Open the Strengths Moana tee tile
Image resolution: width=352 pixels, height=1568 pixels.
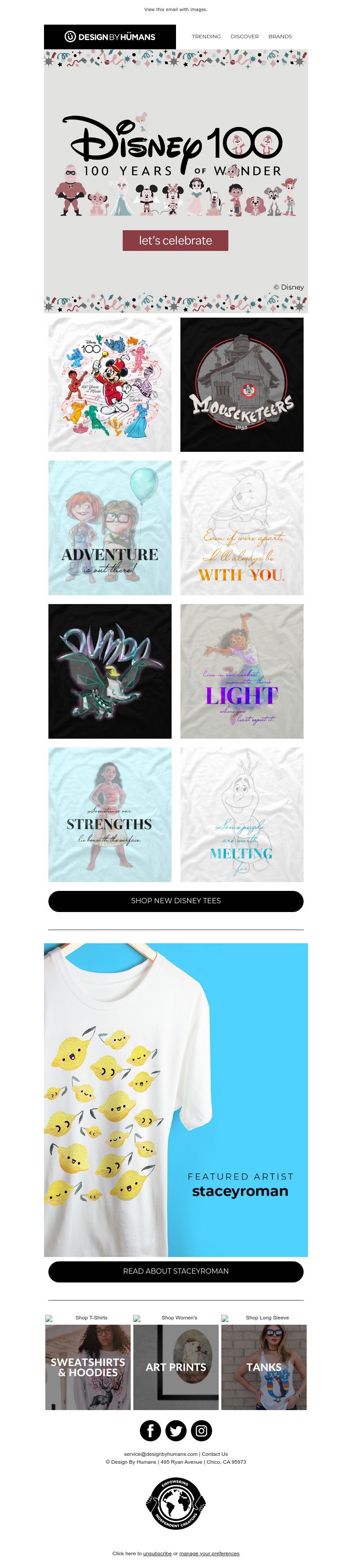[x=110, y=814]
